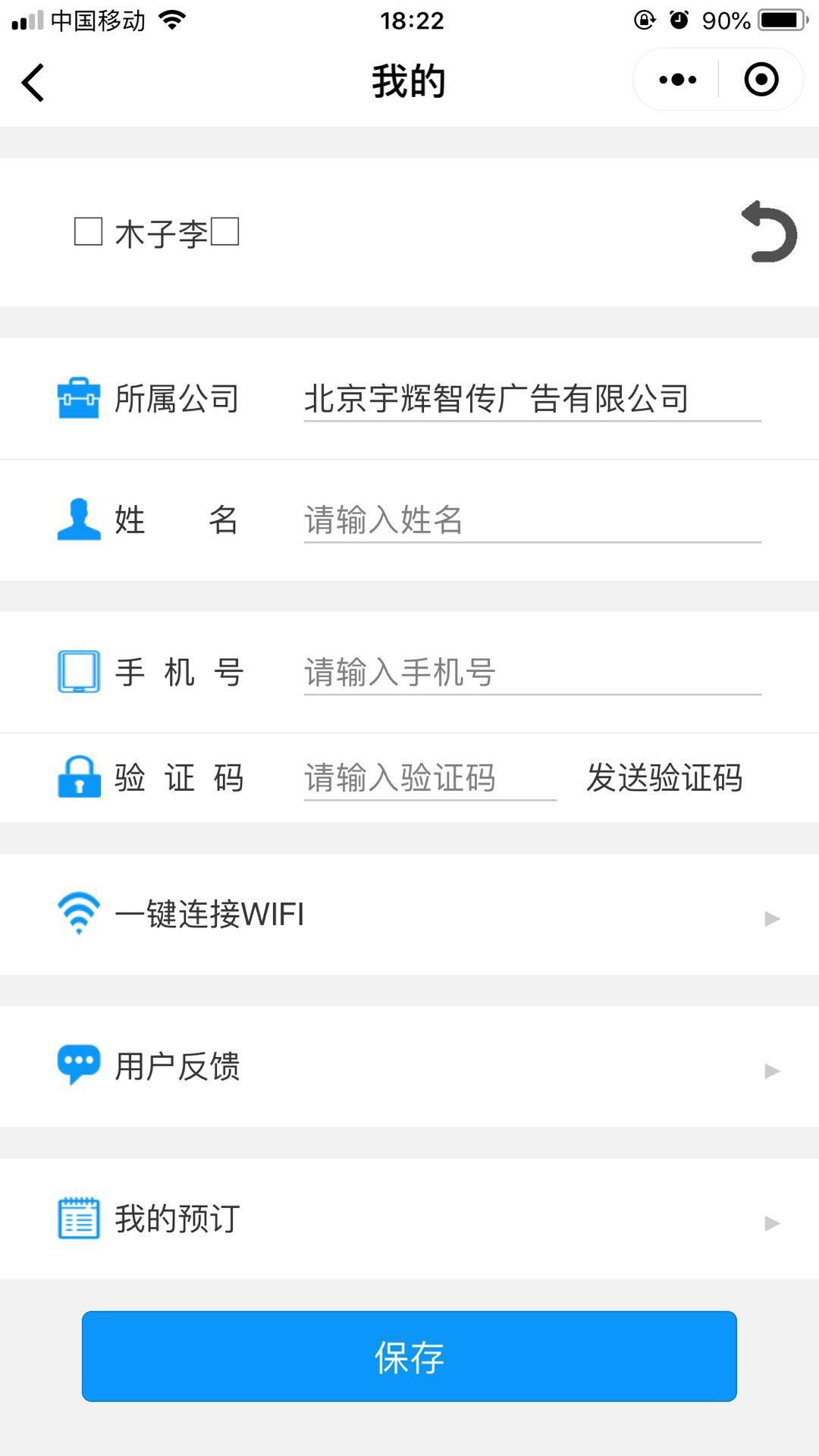Tap the curved return arrow beside 木子李
Screen dimensions: 819x1456
[769, 232]
